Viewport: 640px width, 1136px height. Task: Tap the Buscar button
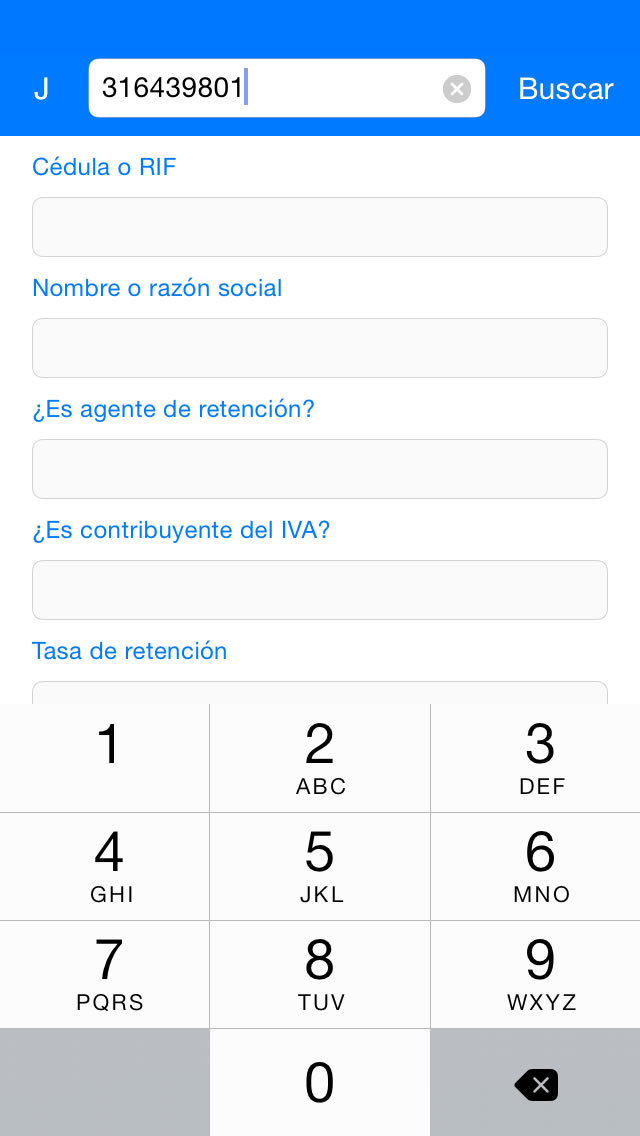click(565, 89)
